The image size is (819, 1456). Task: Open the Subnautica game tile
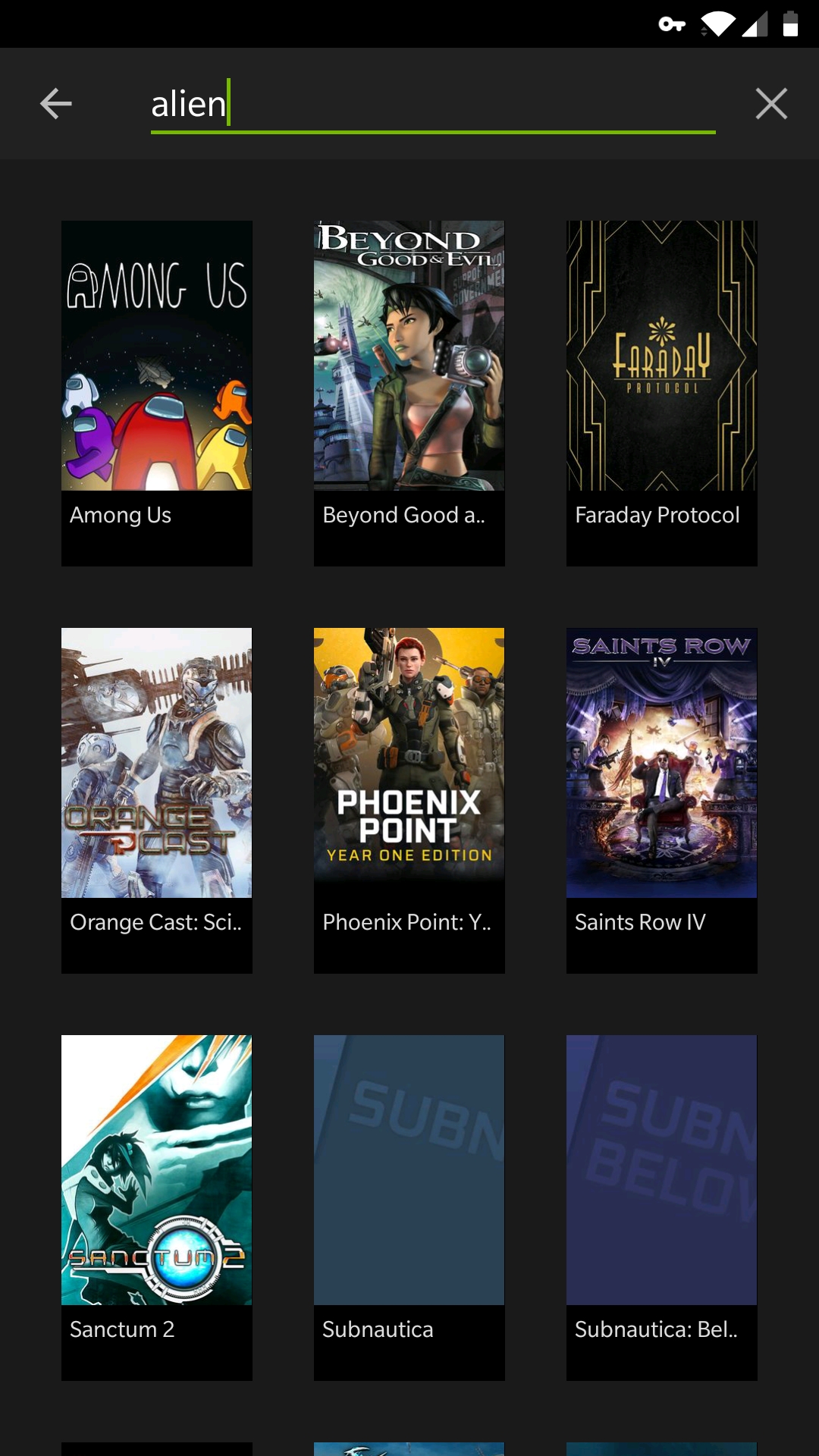point(409,1207)
